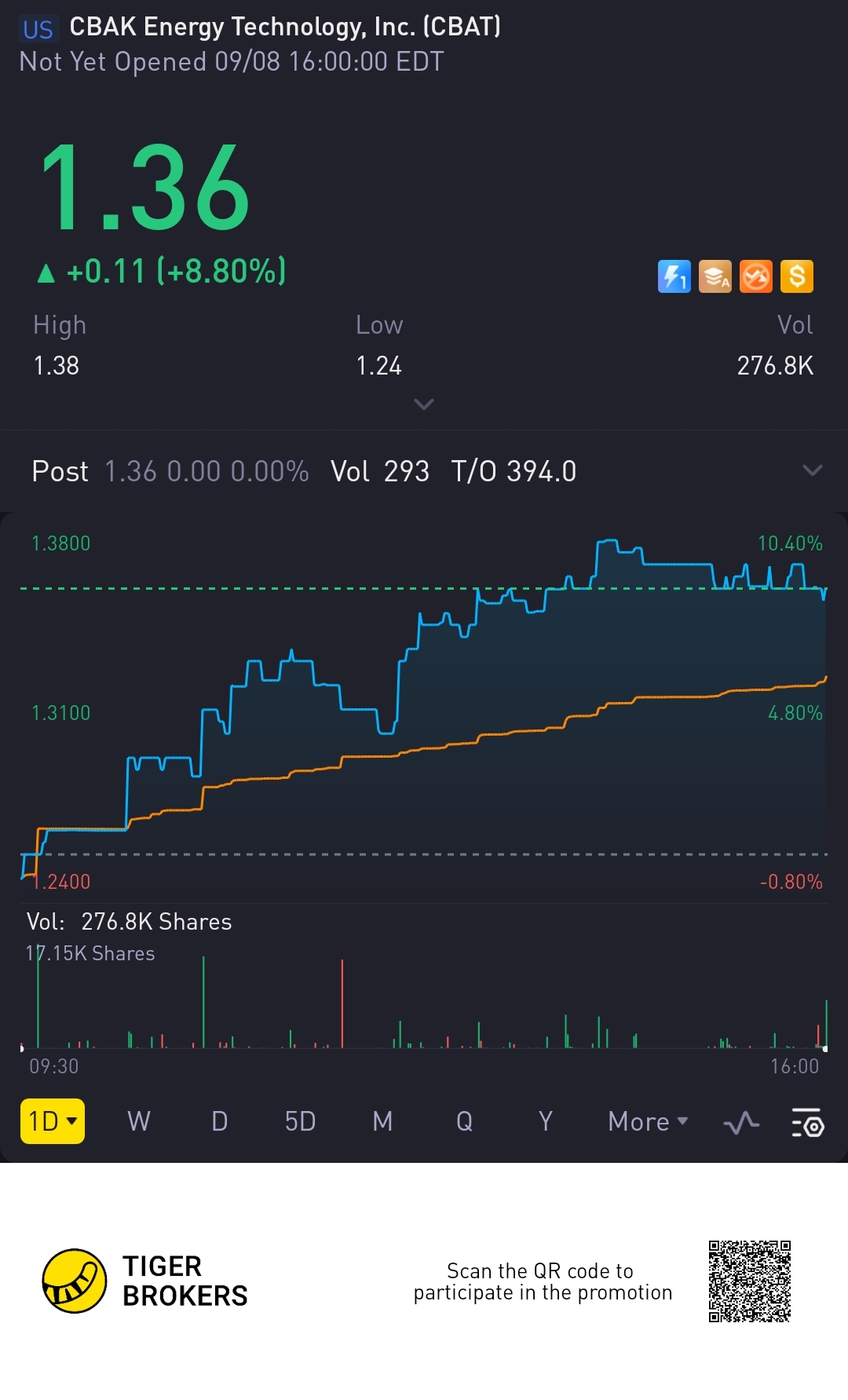Select the Q timeframe tab
Image resolution: width=848 pixels, height=1400 pixels.
point(464,1121)
